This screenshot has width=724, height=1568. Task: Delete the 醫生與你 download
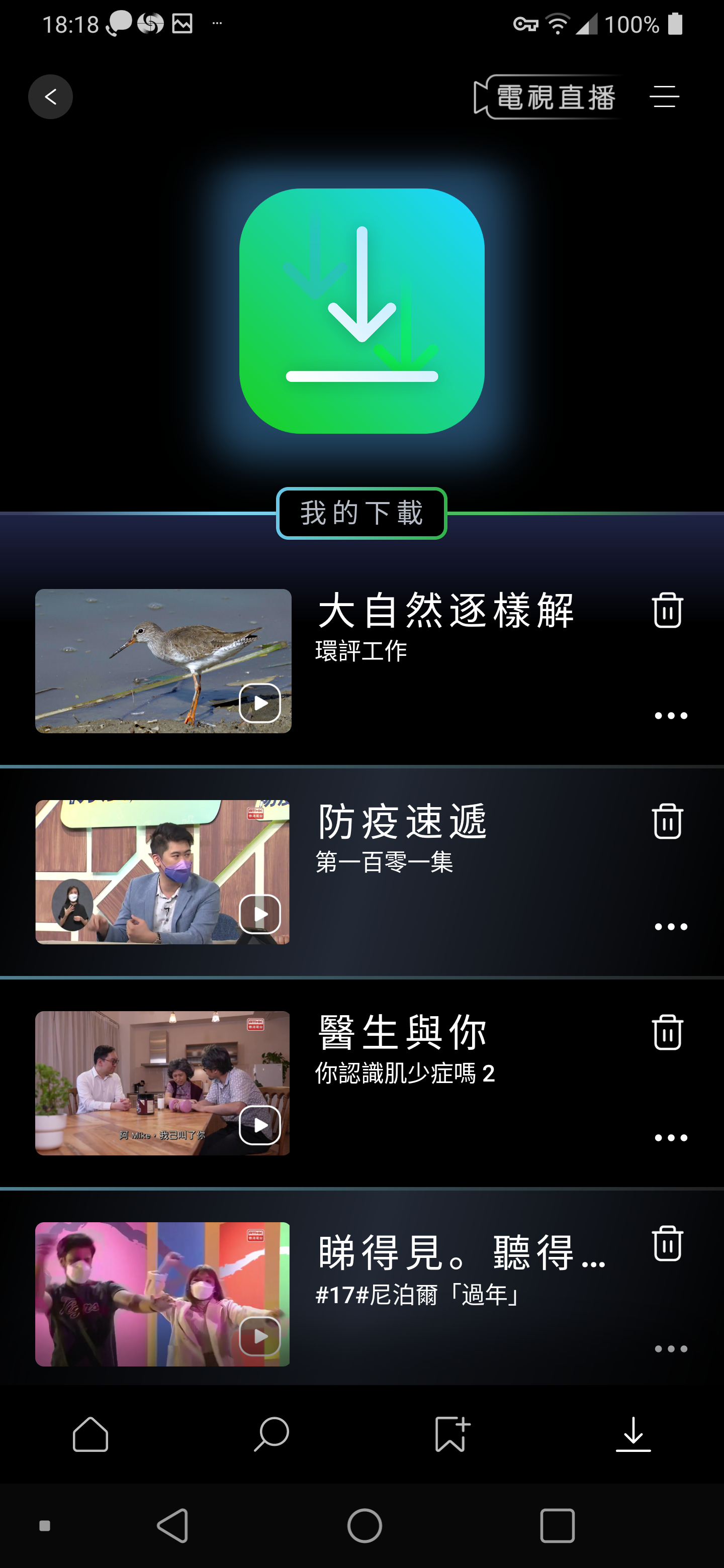coord(667,1032)
